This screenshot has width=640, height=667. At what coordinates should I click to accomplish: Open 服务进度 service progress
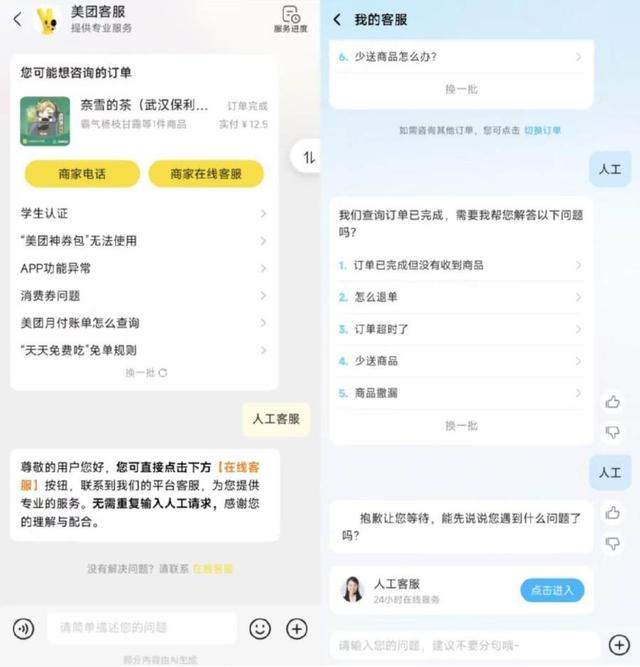tap(290, 19)
